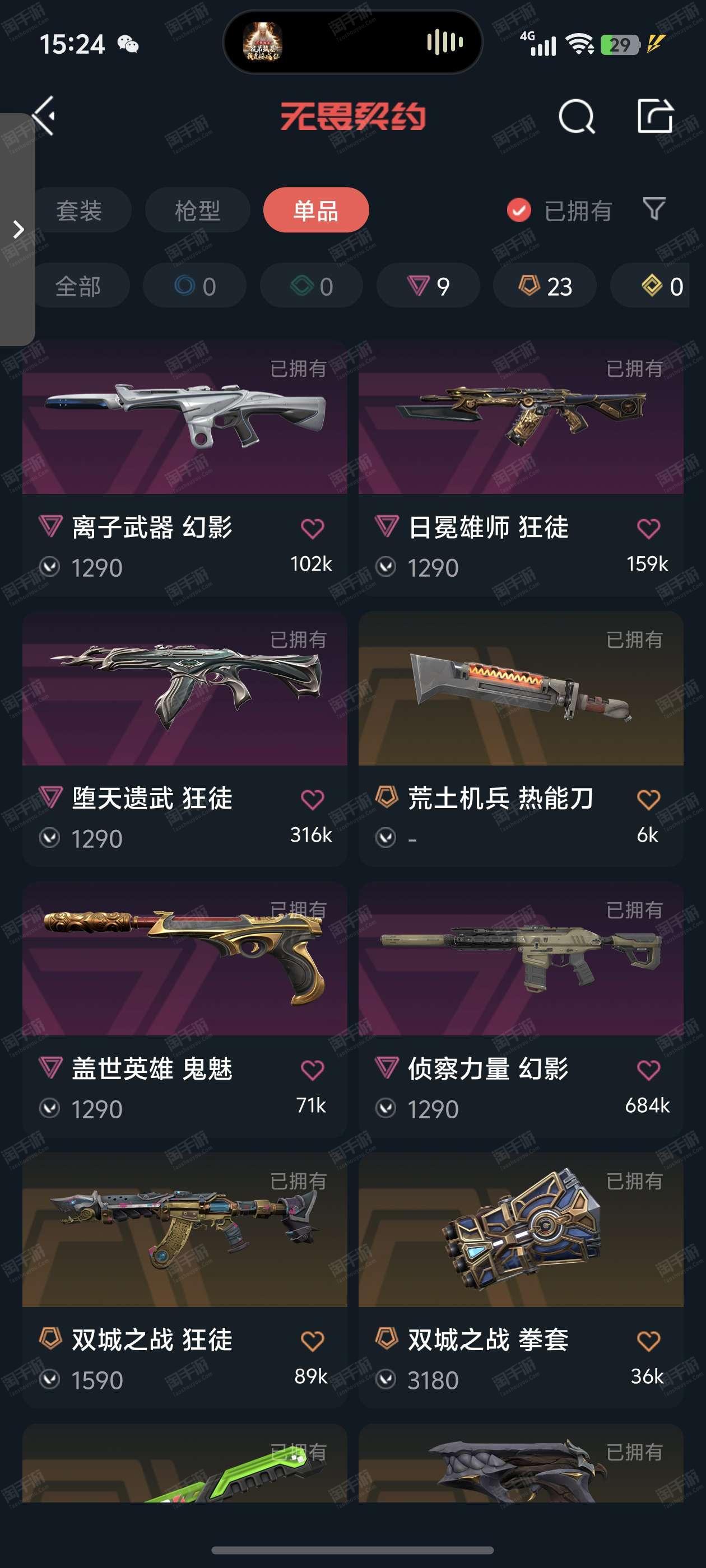Expand the left side drawer handle

click(18, 230)
